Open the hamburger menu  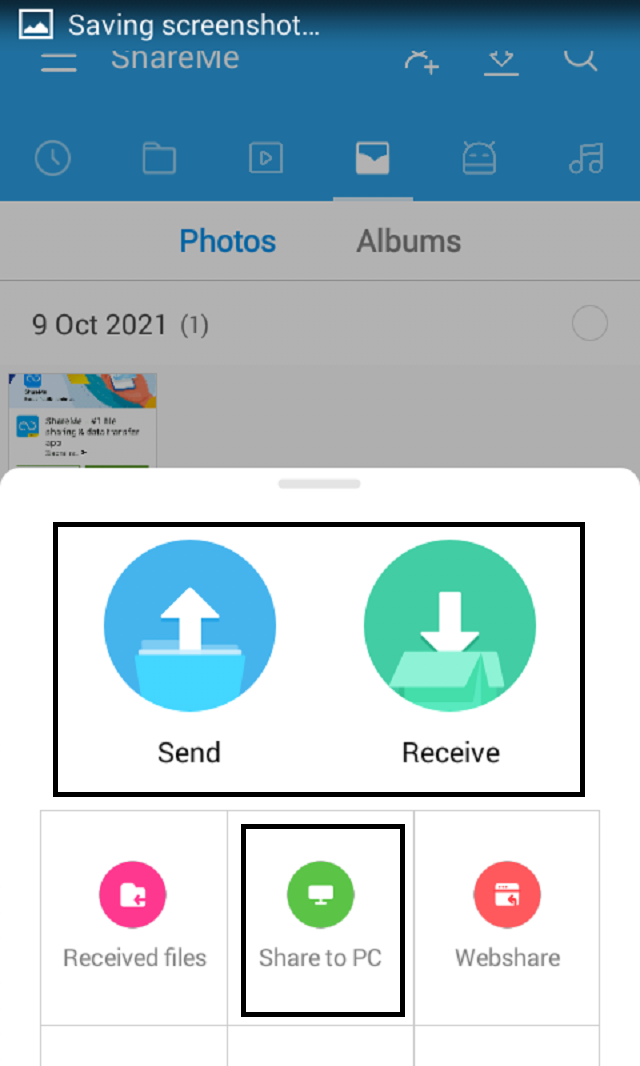pos(59,61)
